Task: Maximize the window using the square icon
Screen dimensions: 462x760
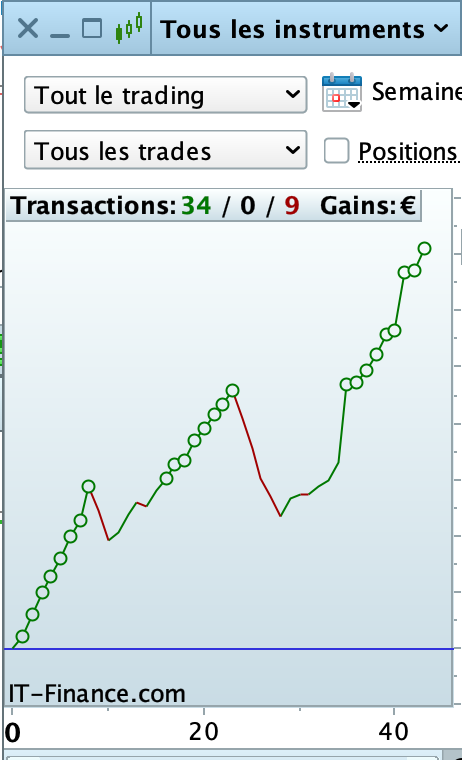Action: coord(92,28)
